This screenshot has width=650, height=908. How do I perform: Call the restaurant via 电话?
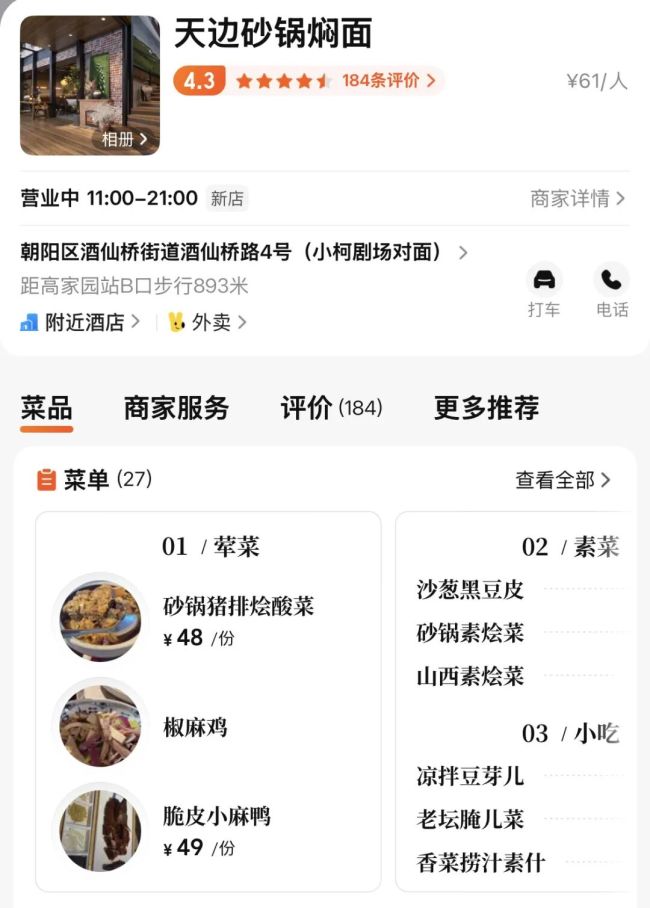(x=611, y=291)
